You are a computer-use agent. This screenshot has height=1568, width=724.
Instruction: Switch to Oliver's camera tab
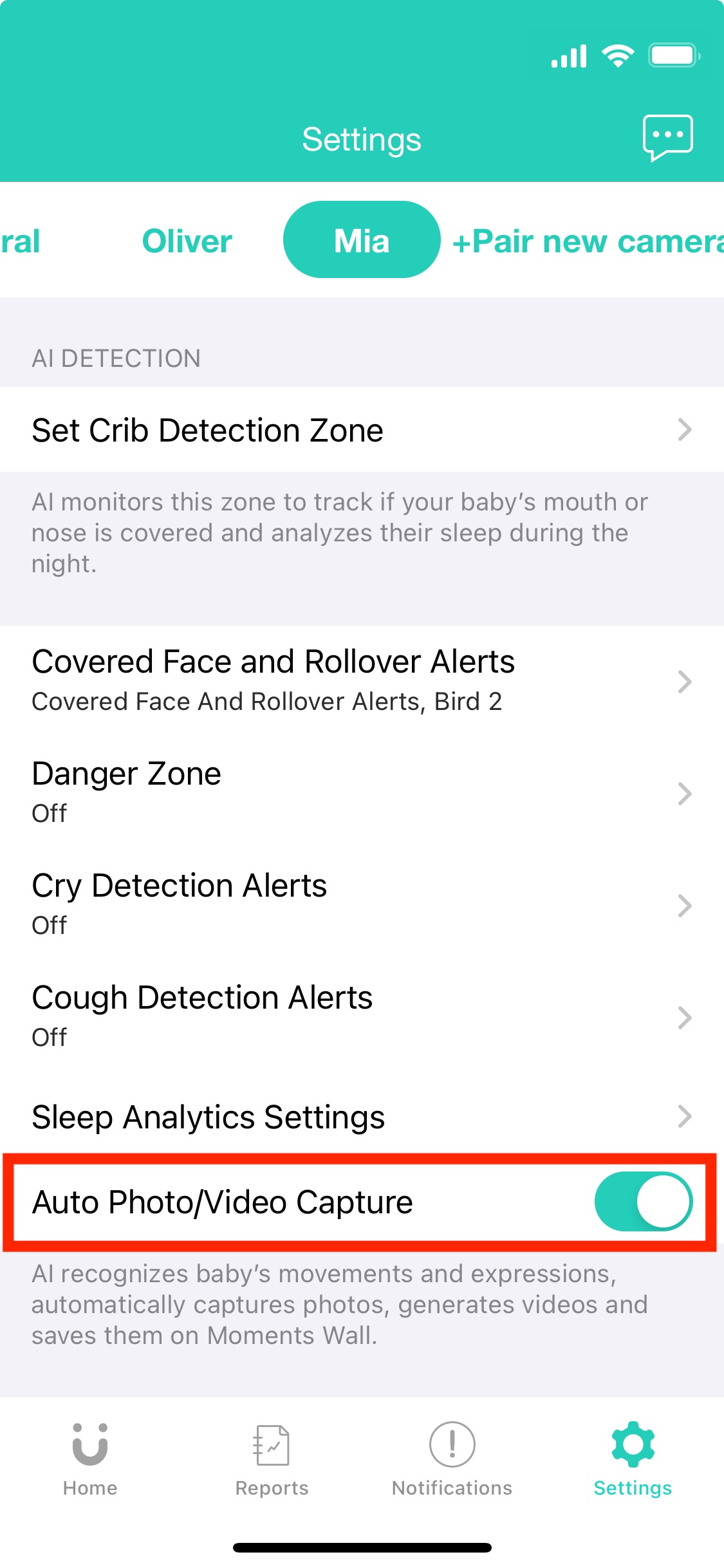click(x=187, y=241)
